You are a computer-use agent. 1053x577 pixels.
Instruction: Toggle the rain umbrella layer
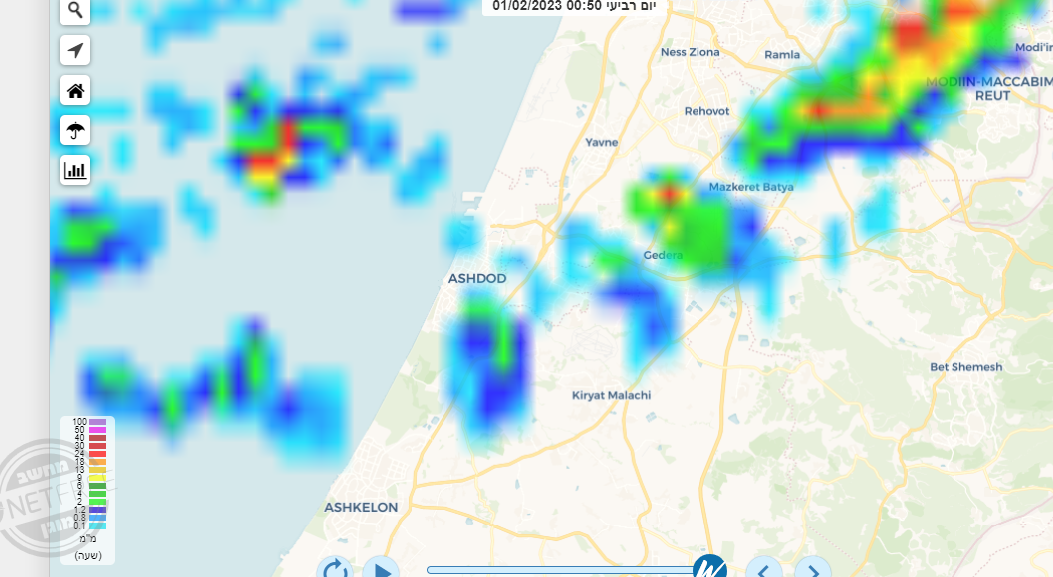(75, 130)
